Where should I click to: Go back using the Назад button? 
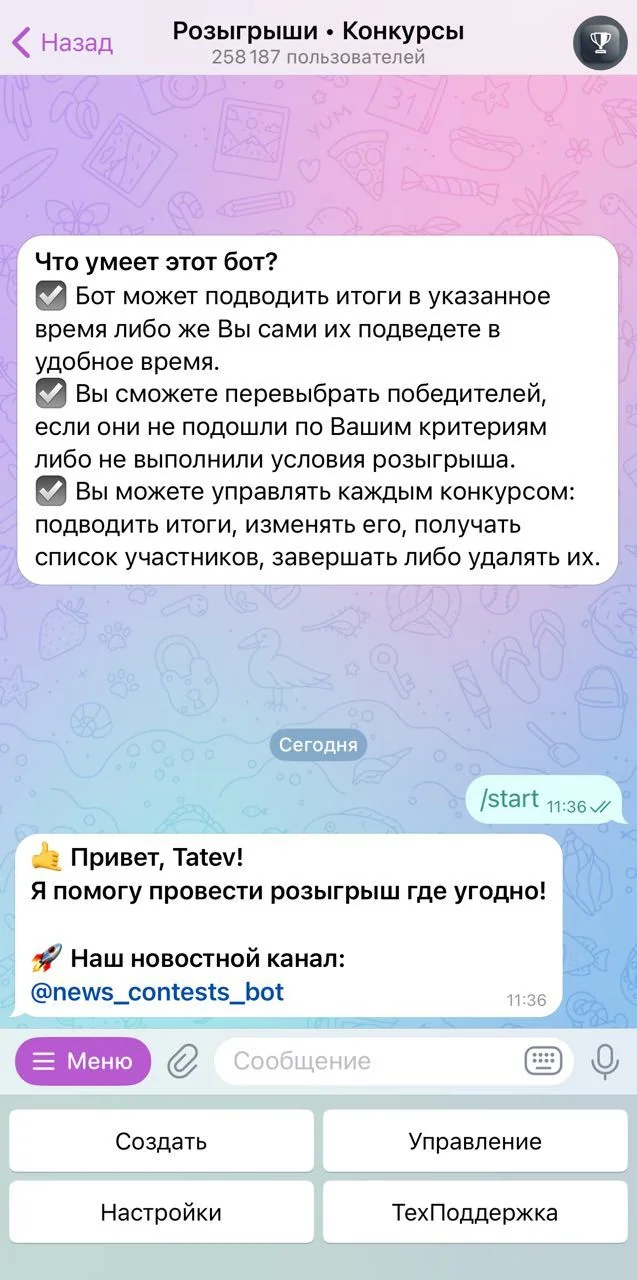coord(62,43)
